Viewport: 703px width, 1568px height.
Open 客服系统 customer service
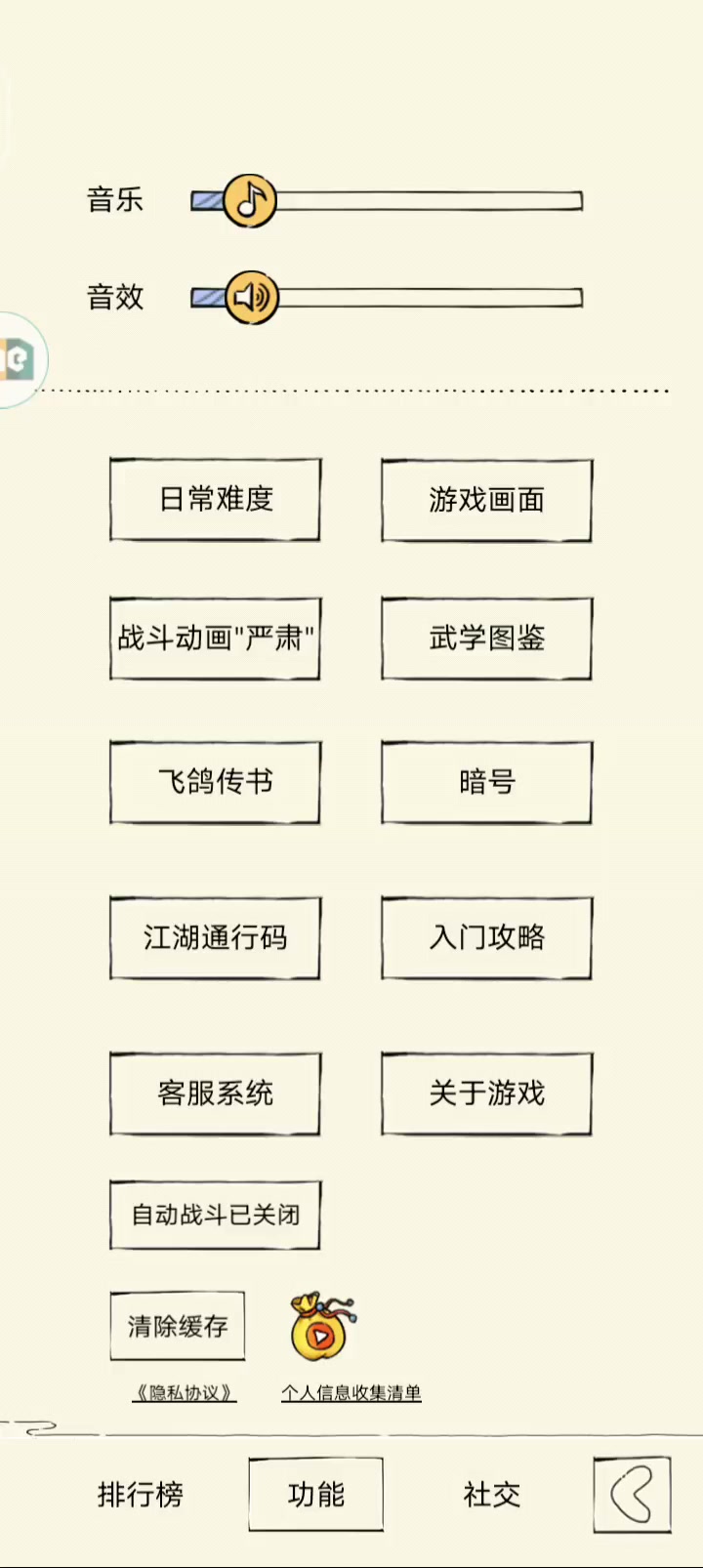tap(215, 1093)
